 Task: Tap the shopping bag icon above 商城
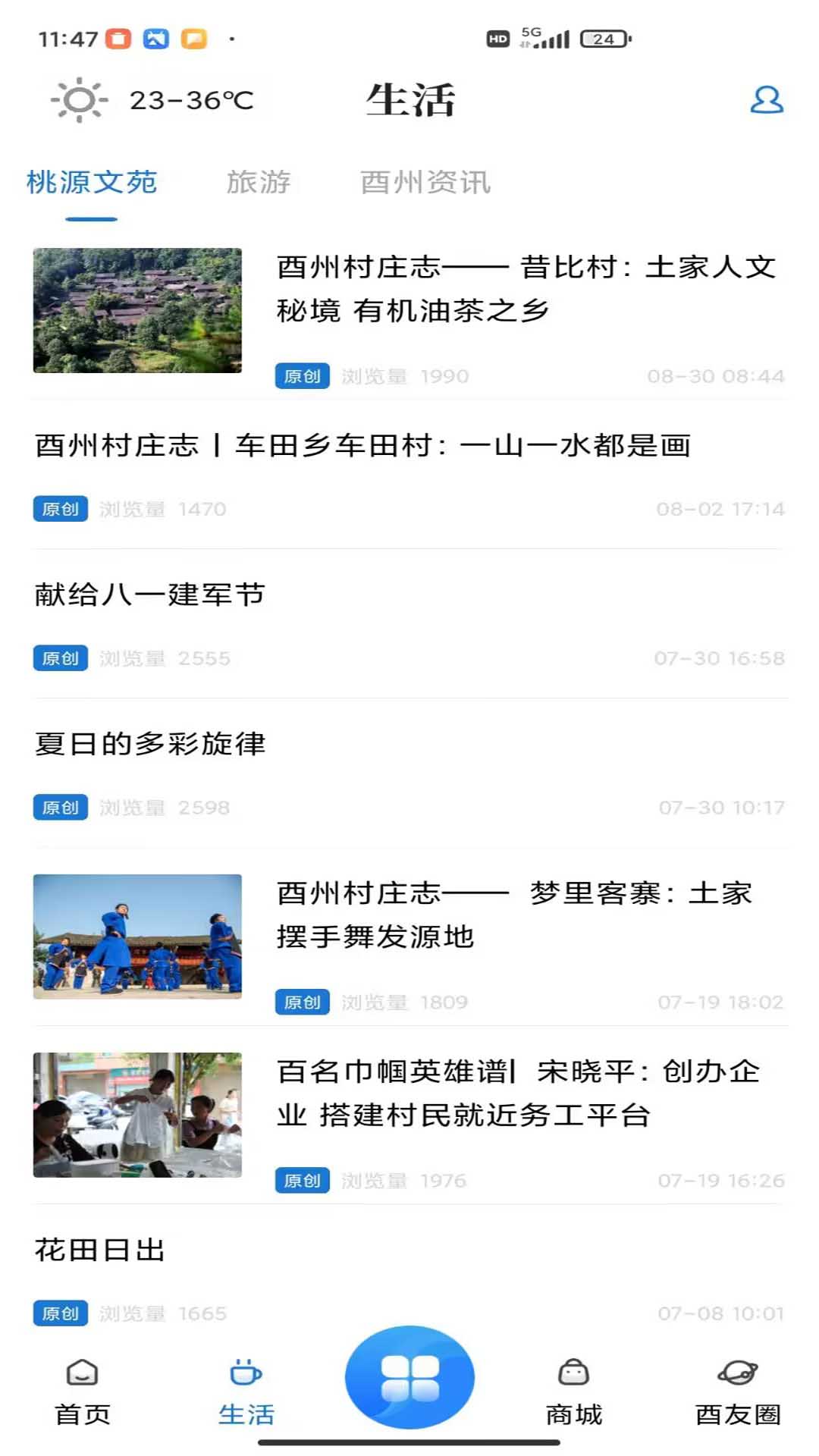point(573,1373)
